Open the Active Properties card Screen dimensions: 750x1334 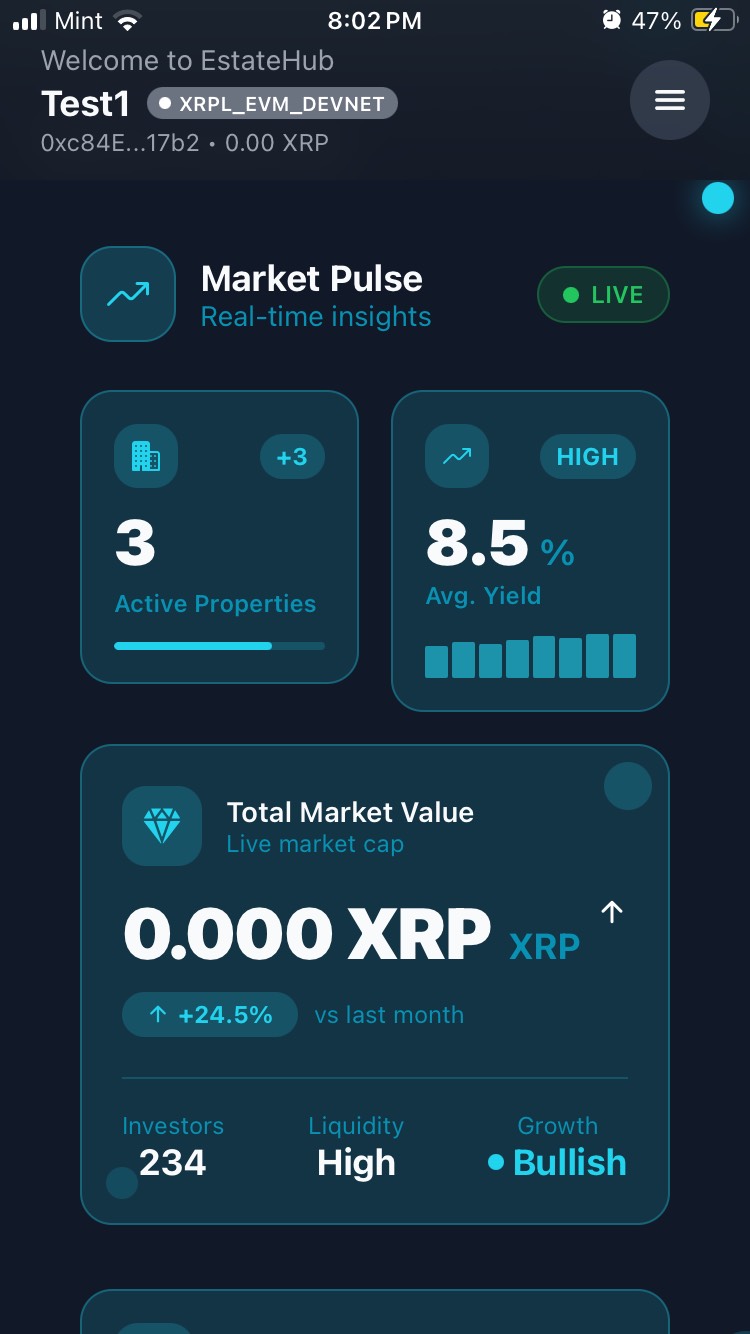pyautogui.click(x=219, y=537)
